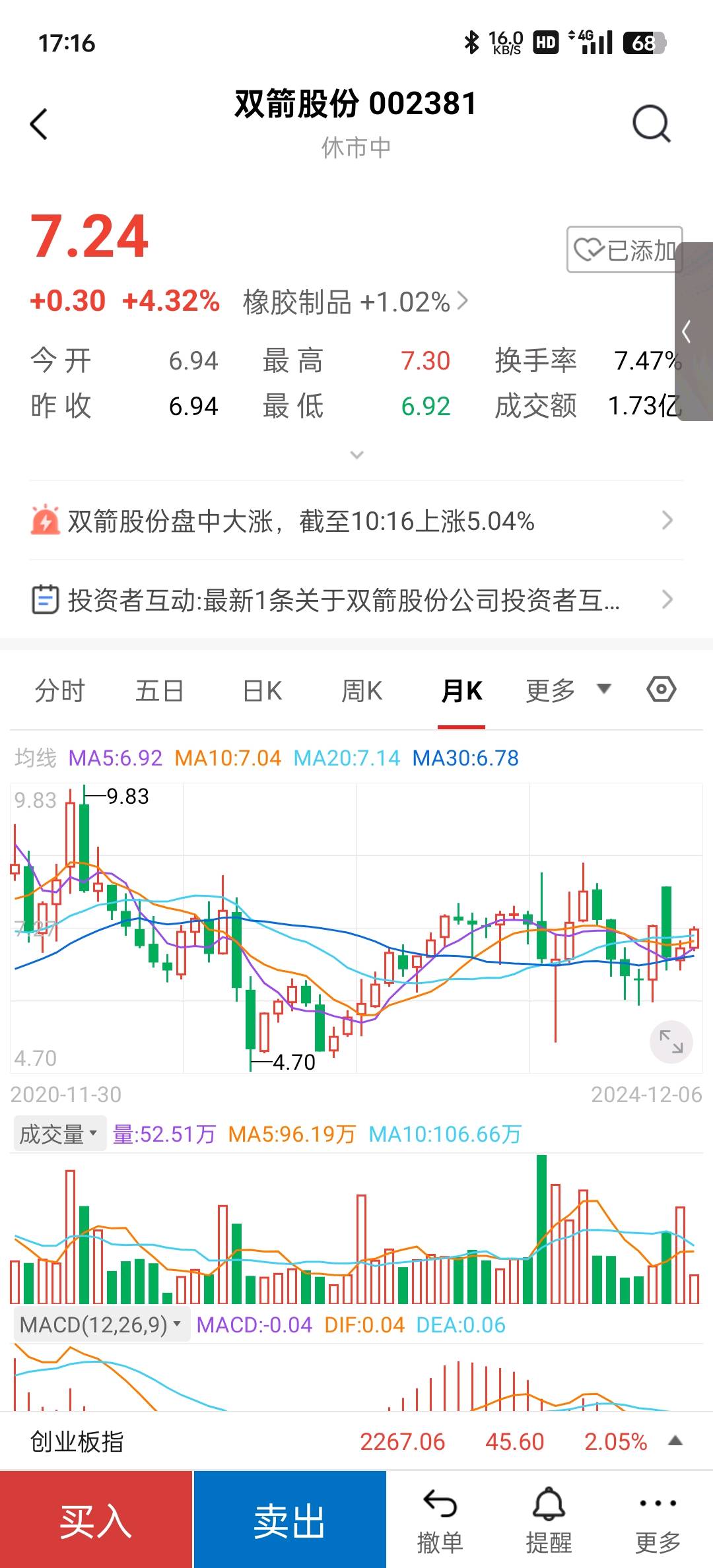Open the 成交量 indicator dropdown
Viewport: 713px width, 1568px height.
(59, 1134)
